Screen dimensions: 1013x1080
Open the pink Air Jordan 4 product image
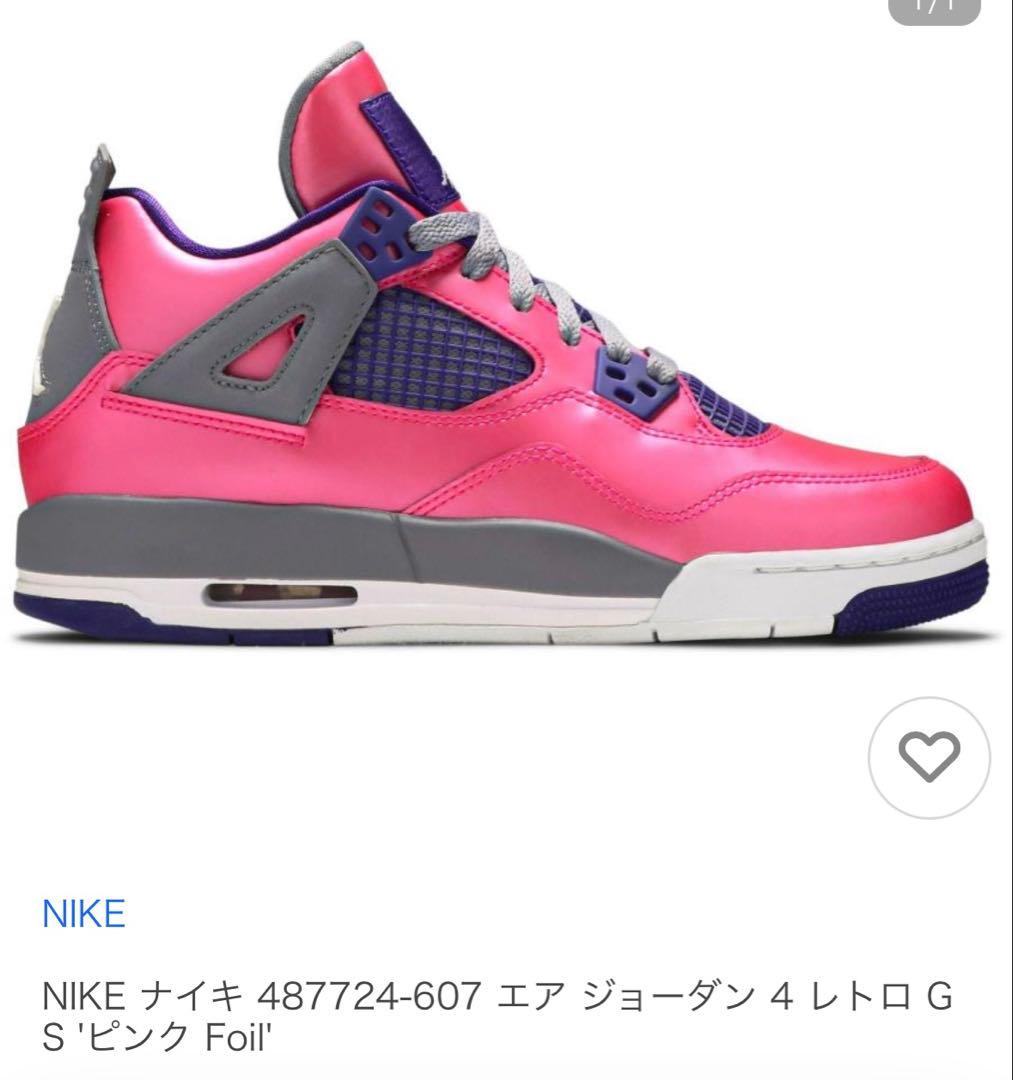503,344
